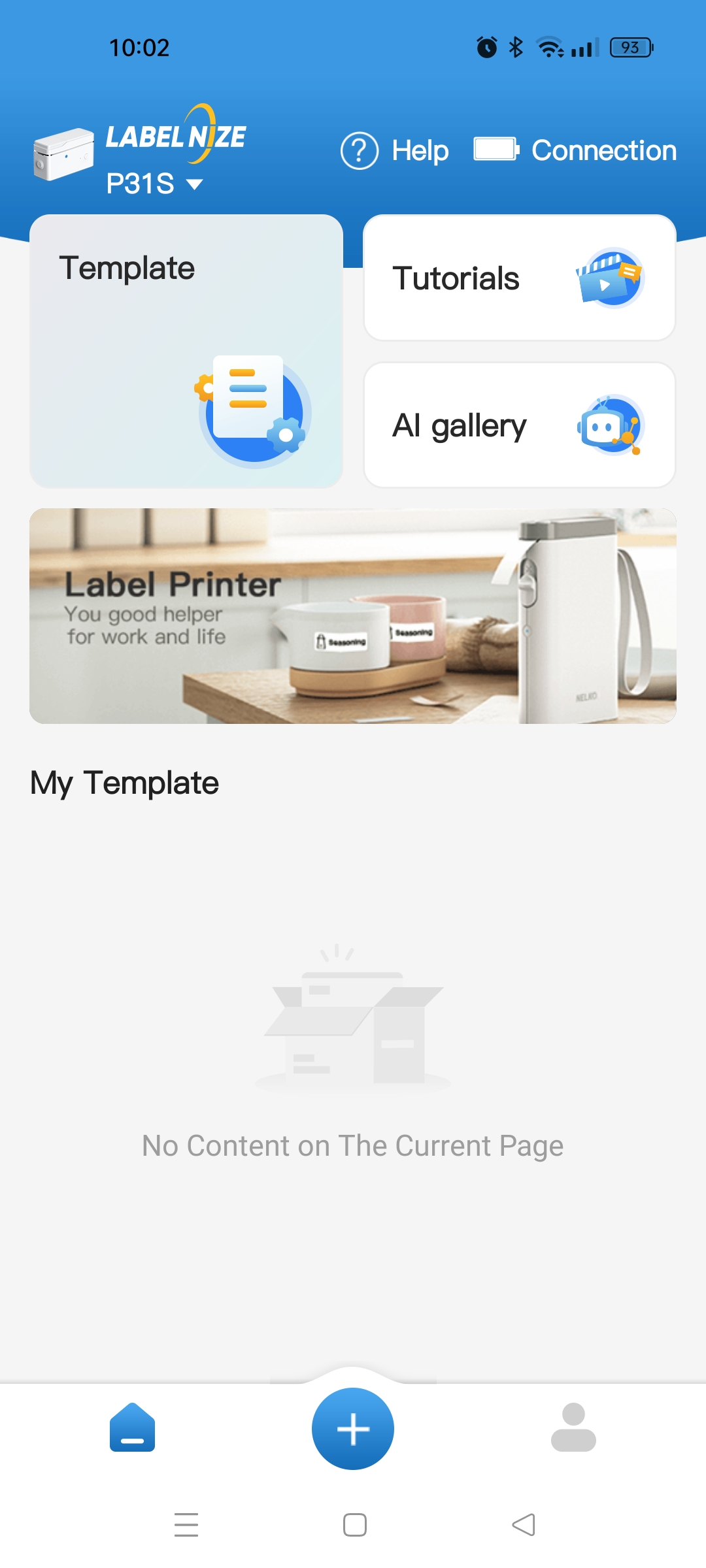Create a new label with the plus button

(353, 1429)
